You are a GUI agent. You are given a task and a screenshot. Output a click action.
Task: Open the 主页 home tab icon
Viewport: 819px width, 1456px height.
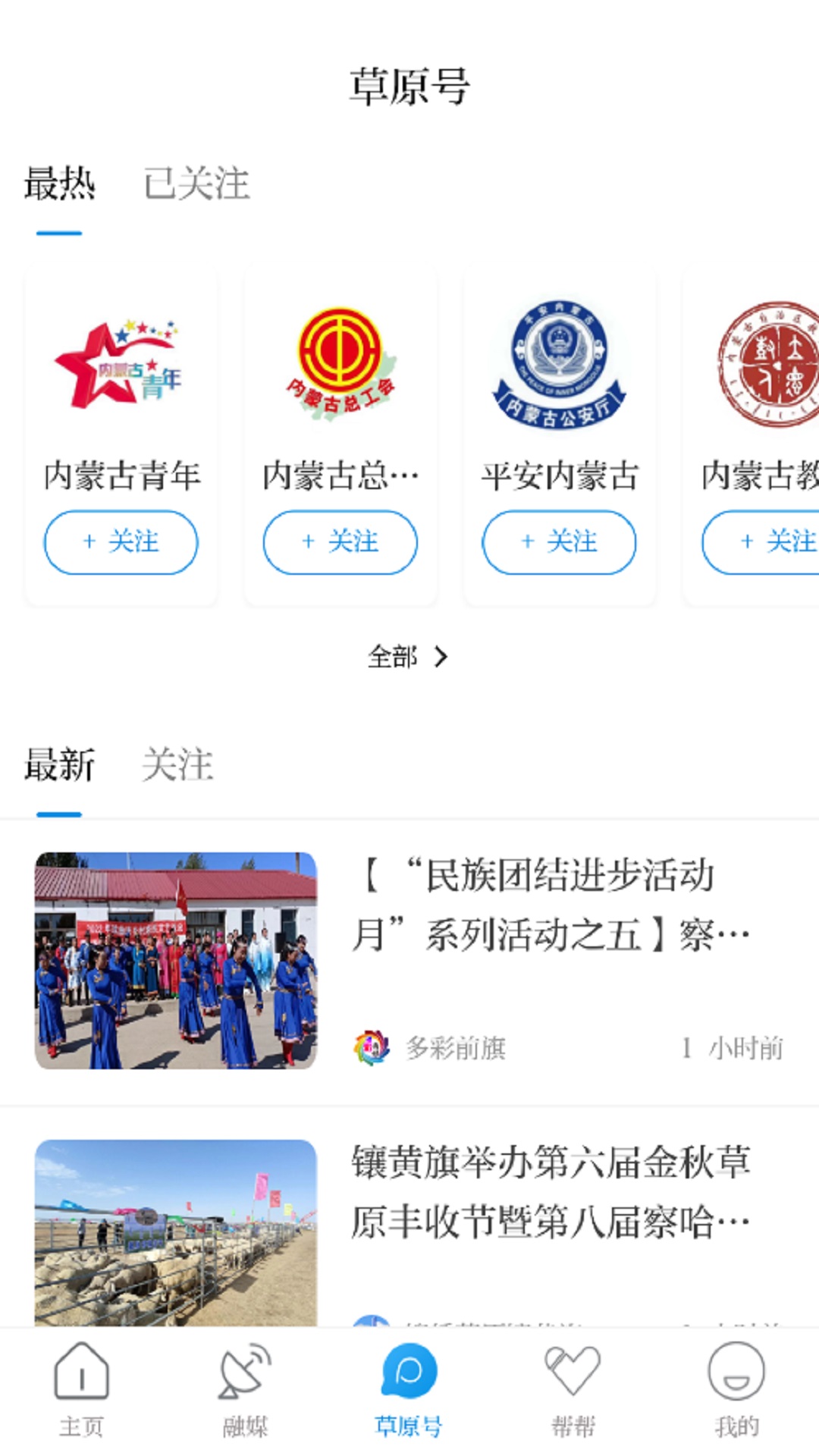pyautogui.click(x=80, y=1380)
